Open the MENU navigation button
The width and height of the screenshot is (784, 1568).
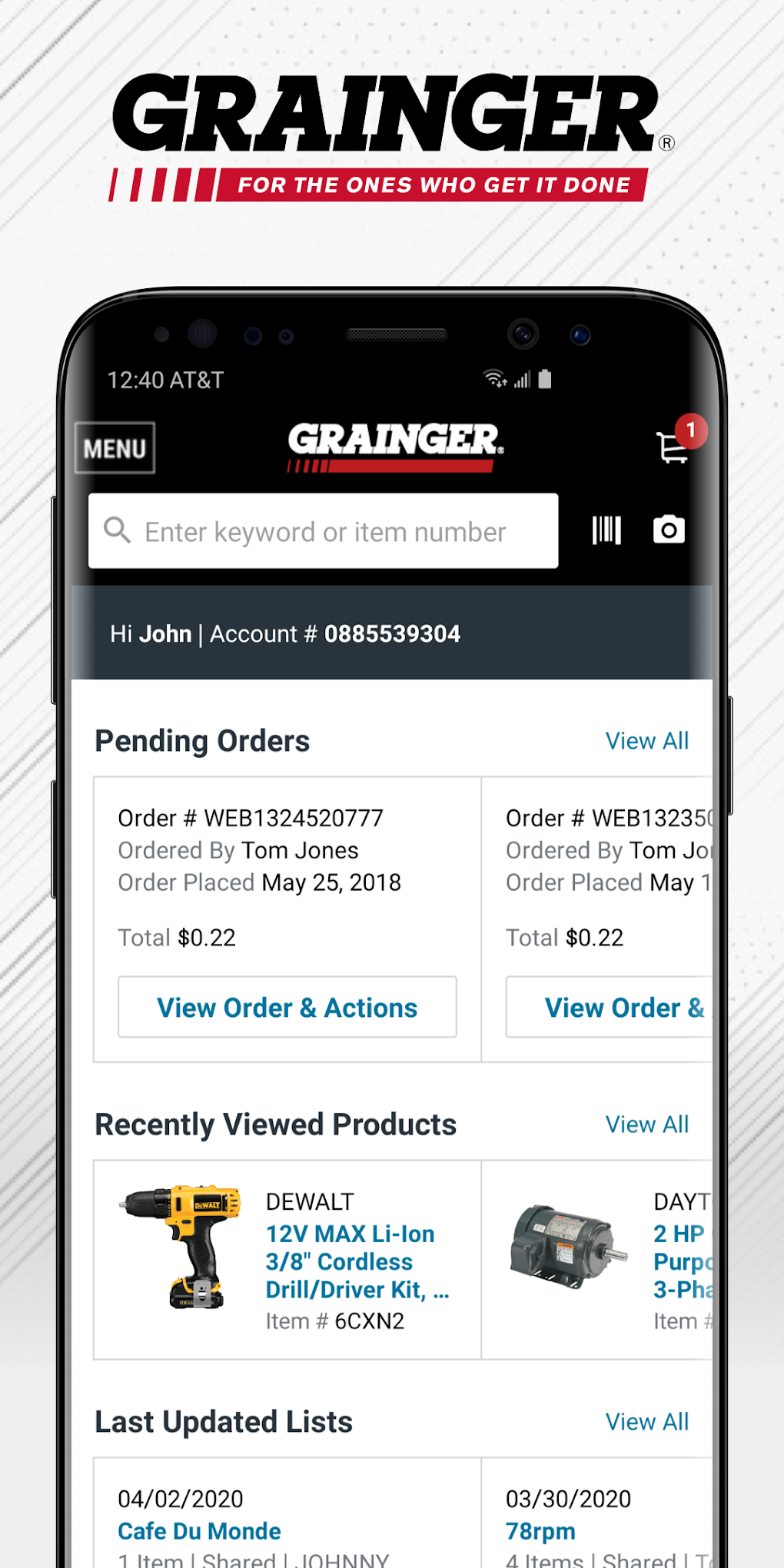(x=114, y=447)
